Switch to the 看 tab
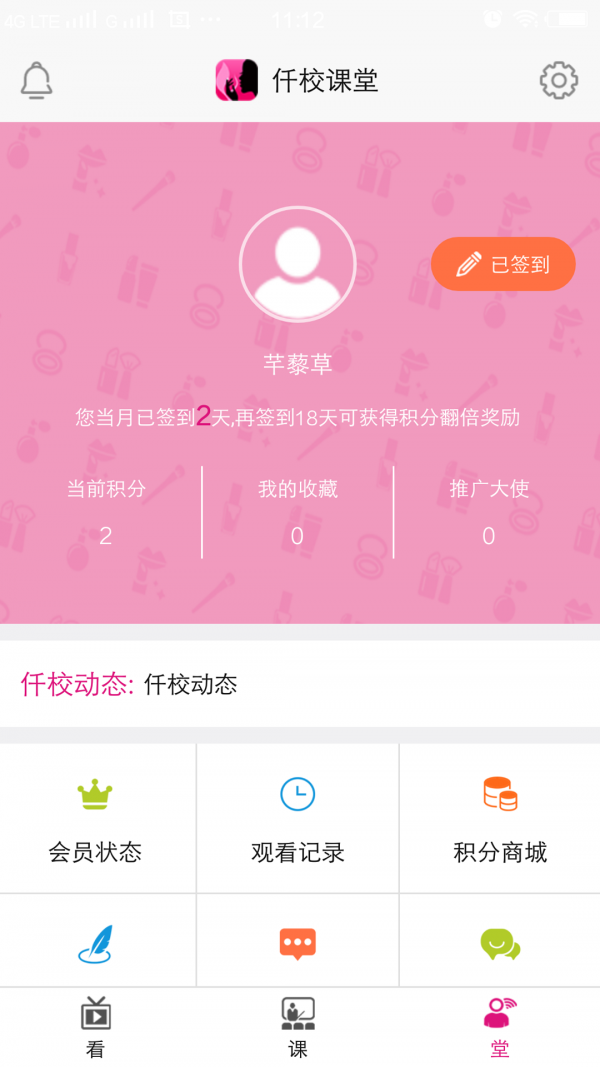The height and width of the screenshot is (1067, 600). [96, 1027]
